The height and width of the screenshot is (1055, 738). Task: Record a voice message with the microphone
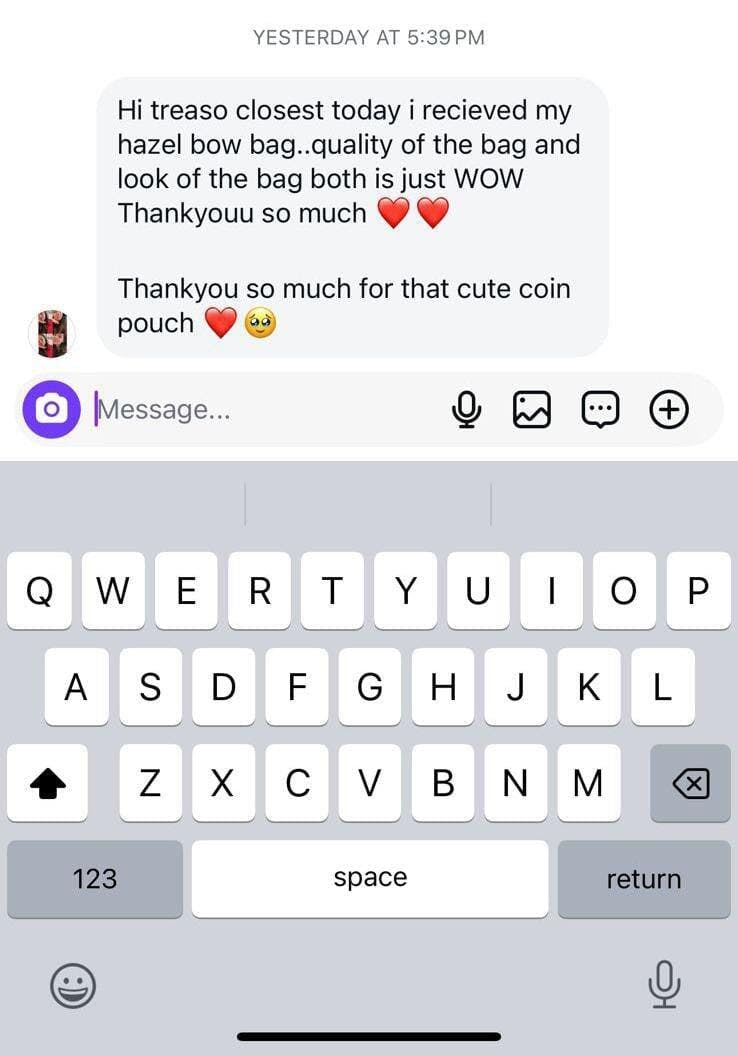click(x=466, y=409)
